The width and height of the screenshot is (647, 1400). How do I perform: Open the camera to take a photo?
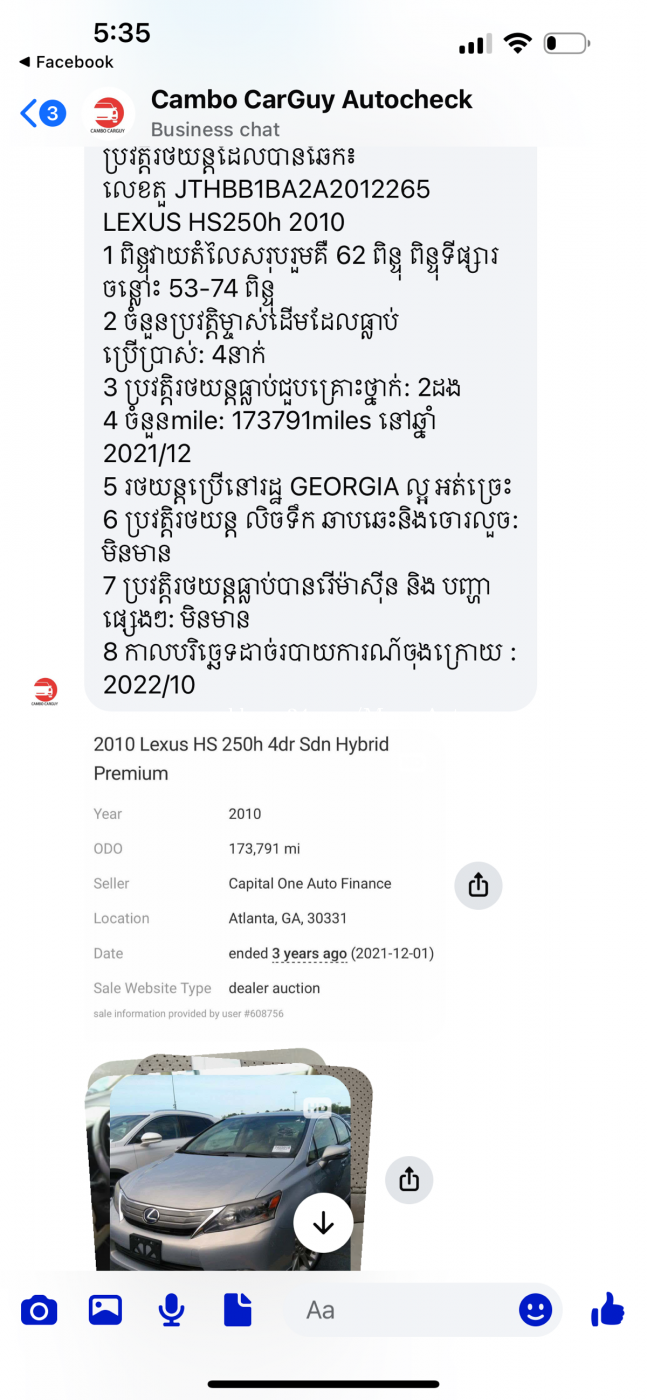pos(39,1310)
